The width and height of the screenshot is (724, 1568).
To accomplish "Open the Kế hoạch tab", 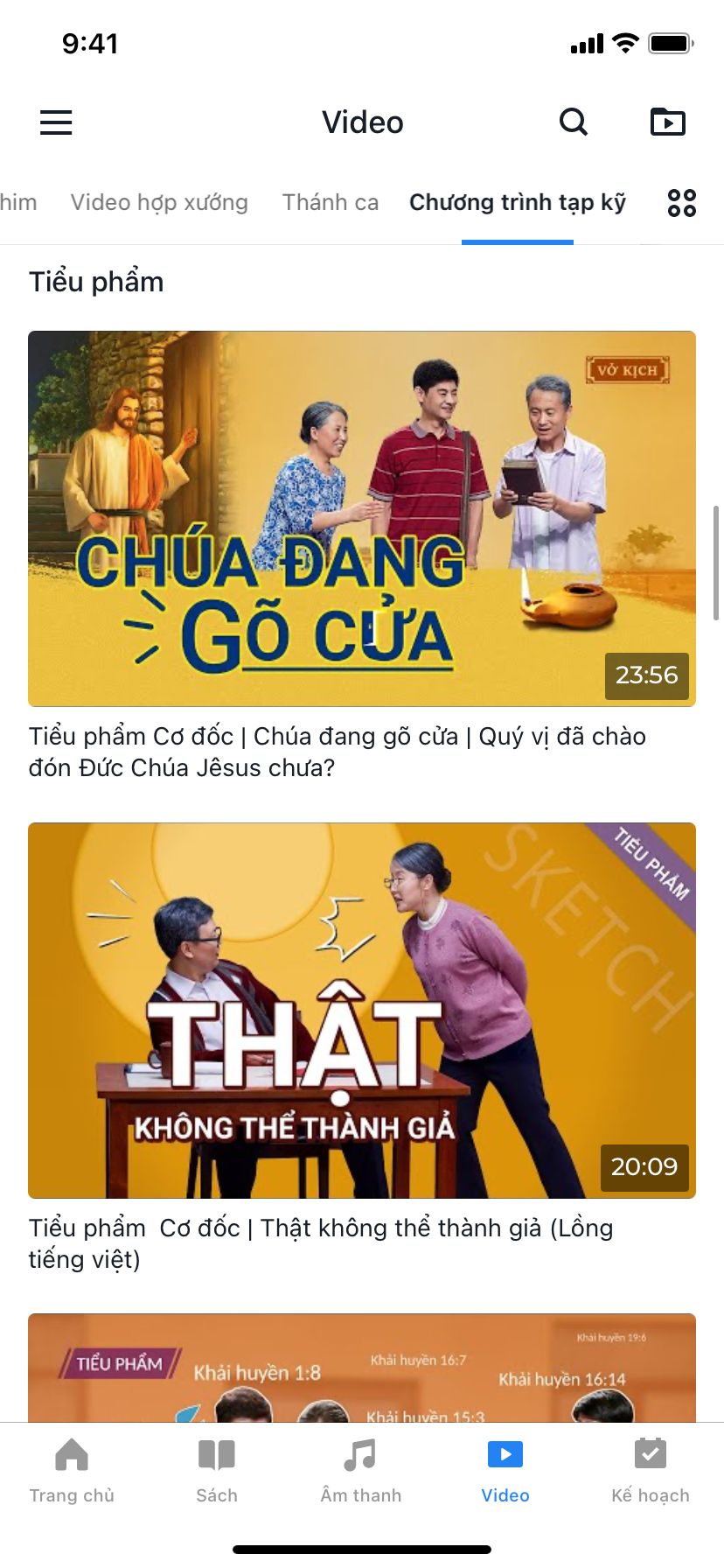I will pos(651,1470).
